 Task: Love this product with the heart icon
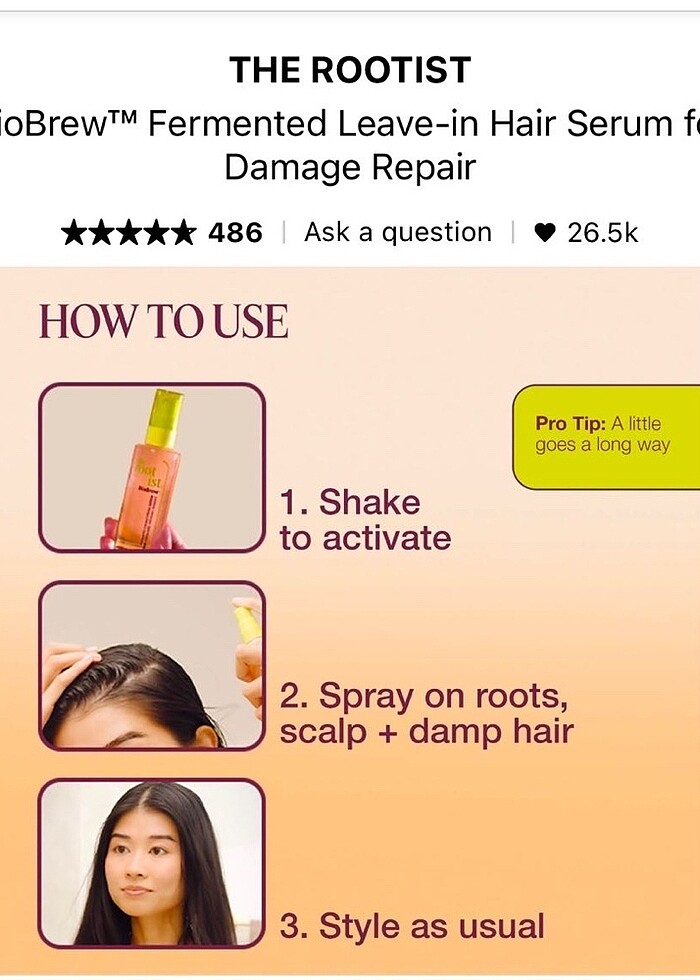coord(544,233)
